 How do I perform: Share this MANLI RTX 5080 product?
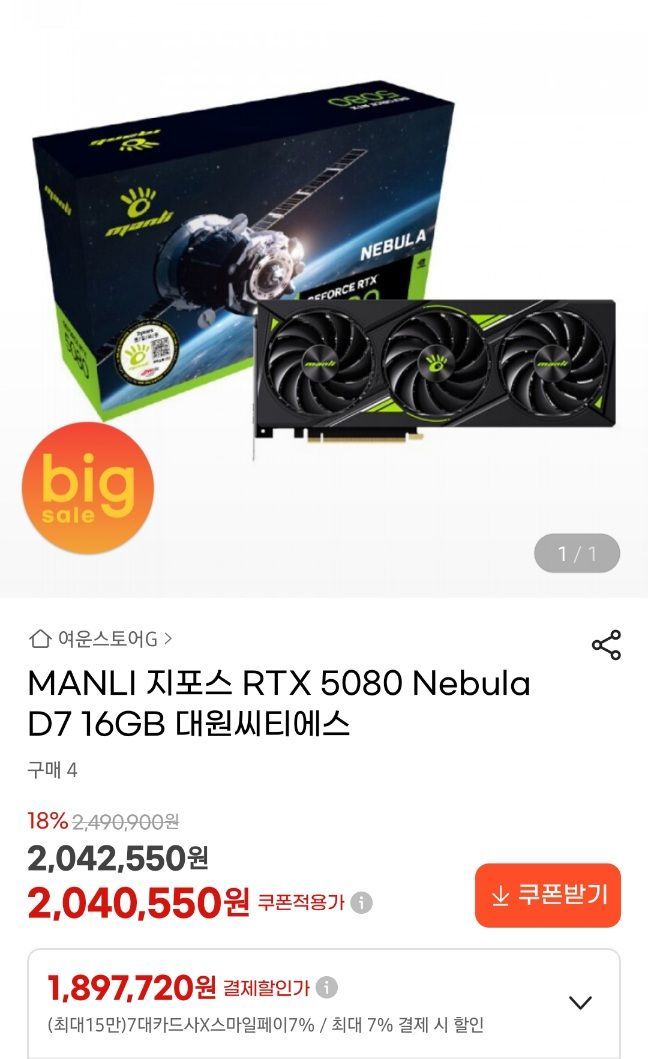(x=606, y=645)
